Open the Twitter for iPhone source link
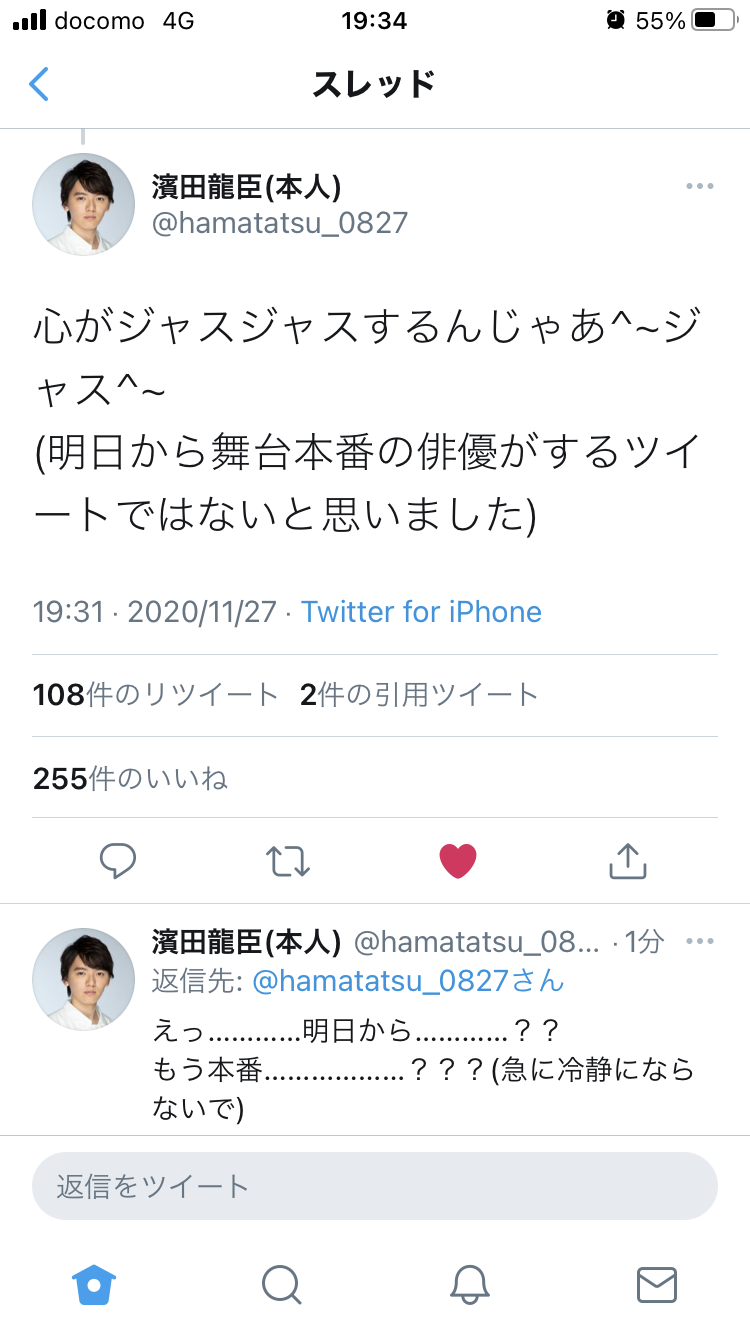This screenshot has width=750, height=1334. click(421, 612)
